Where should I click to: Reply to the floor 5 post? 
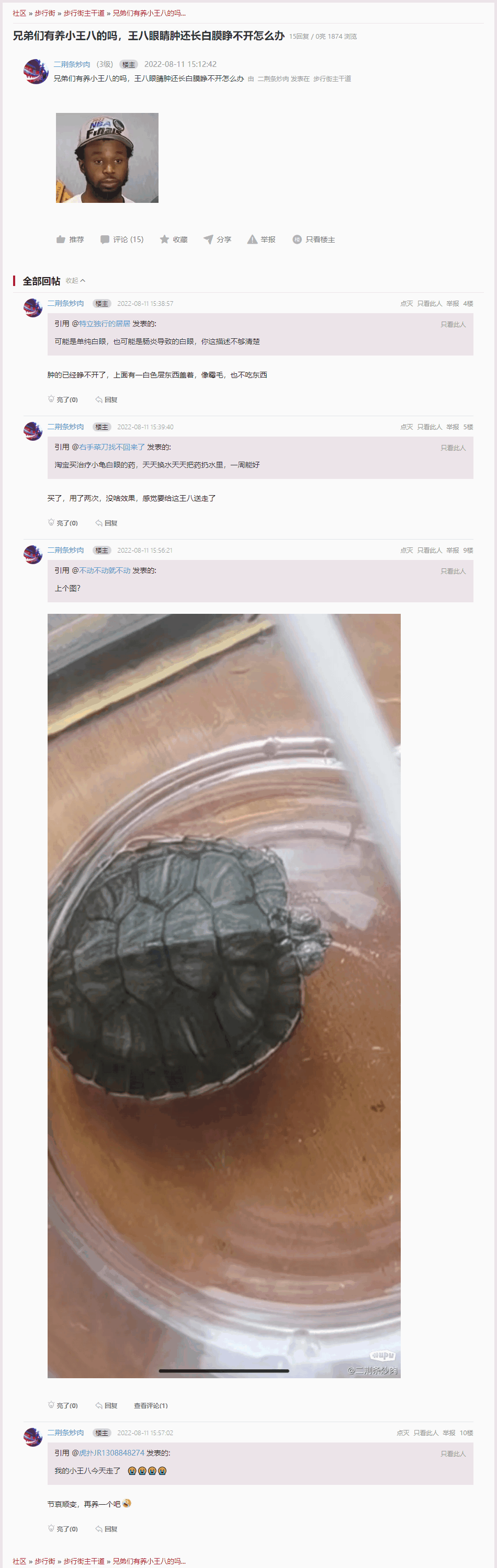pos(107,523)
